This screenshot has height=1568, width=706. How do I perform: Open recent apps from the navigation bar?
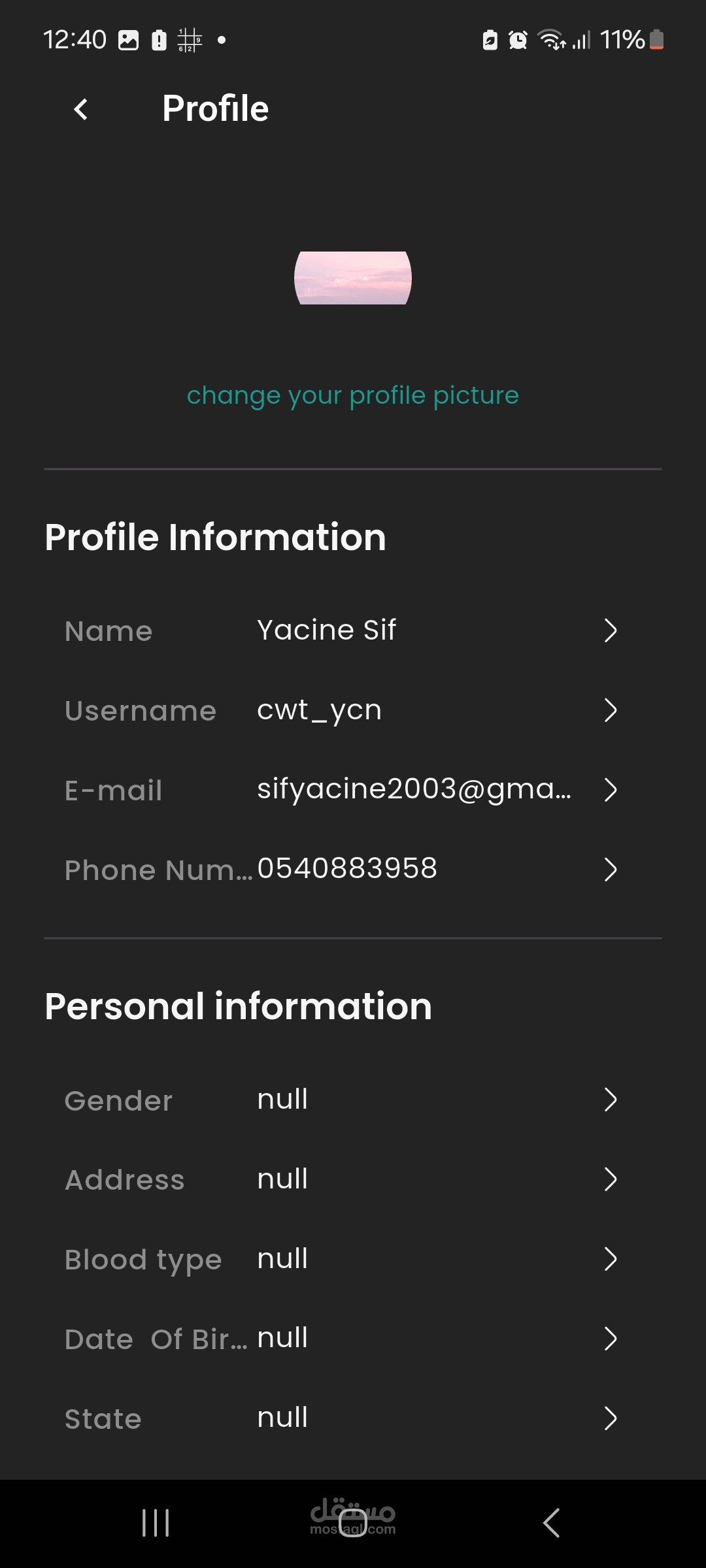(156, 1523)
